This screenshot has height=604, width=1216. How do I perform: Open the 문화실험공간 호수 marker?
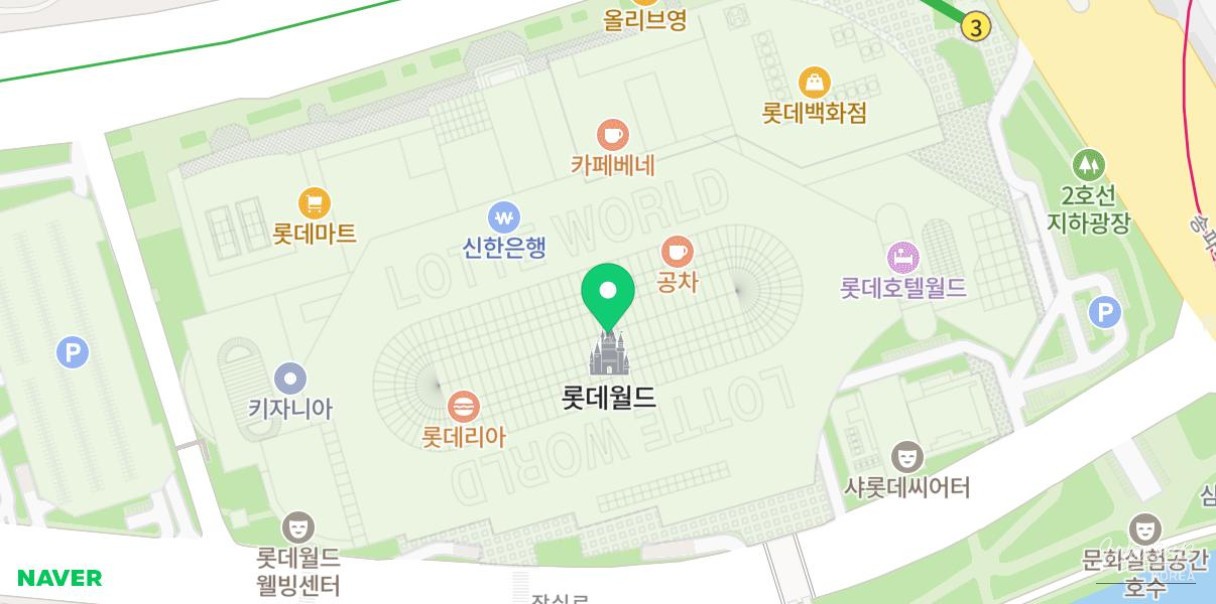tap(1144, 529)
